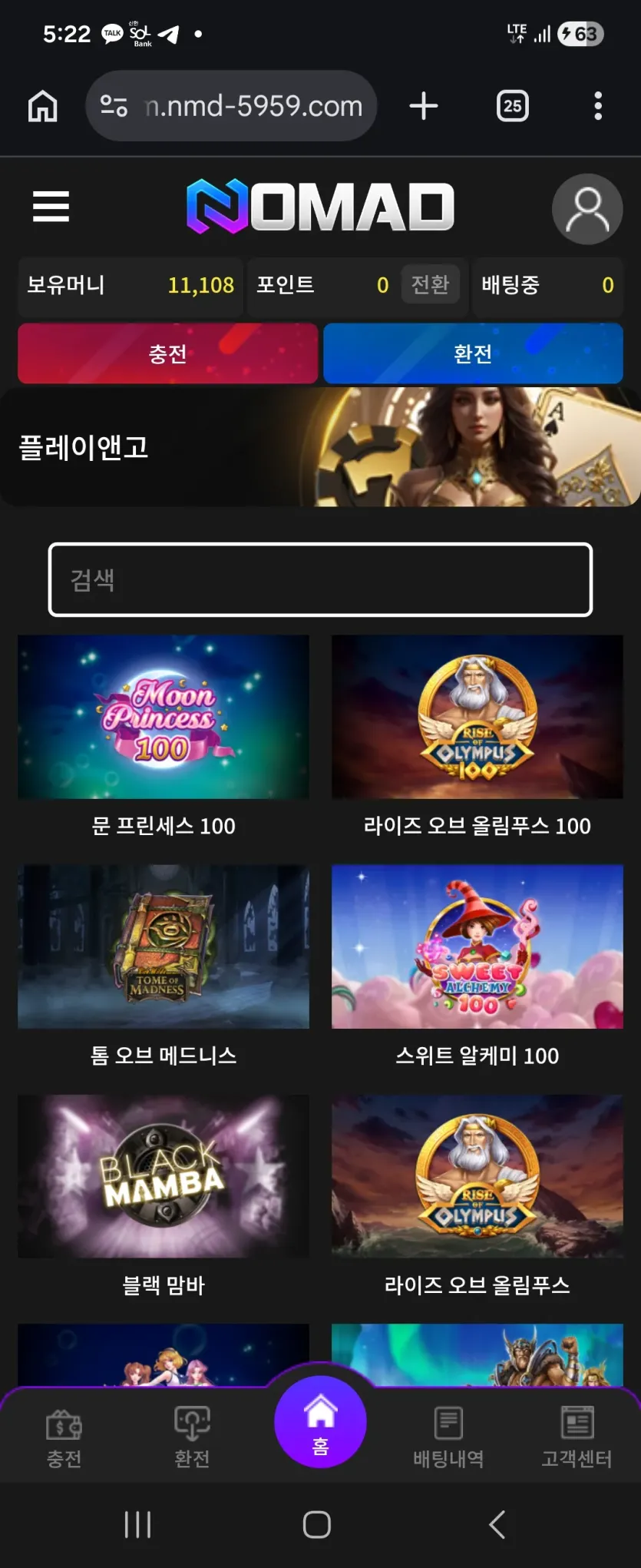Tap the blue 환전 withdraw button
The image size is (641, 1568).
pos(473,353)
